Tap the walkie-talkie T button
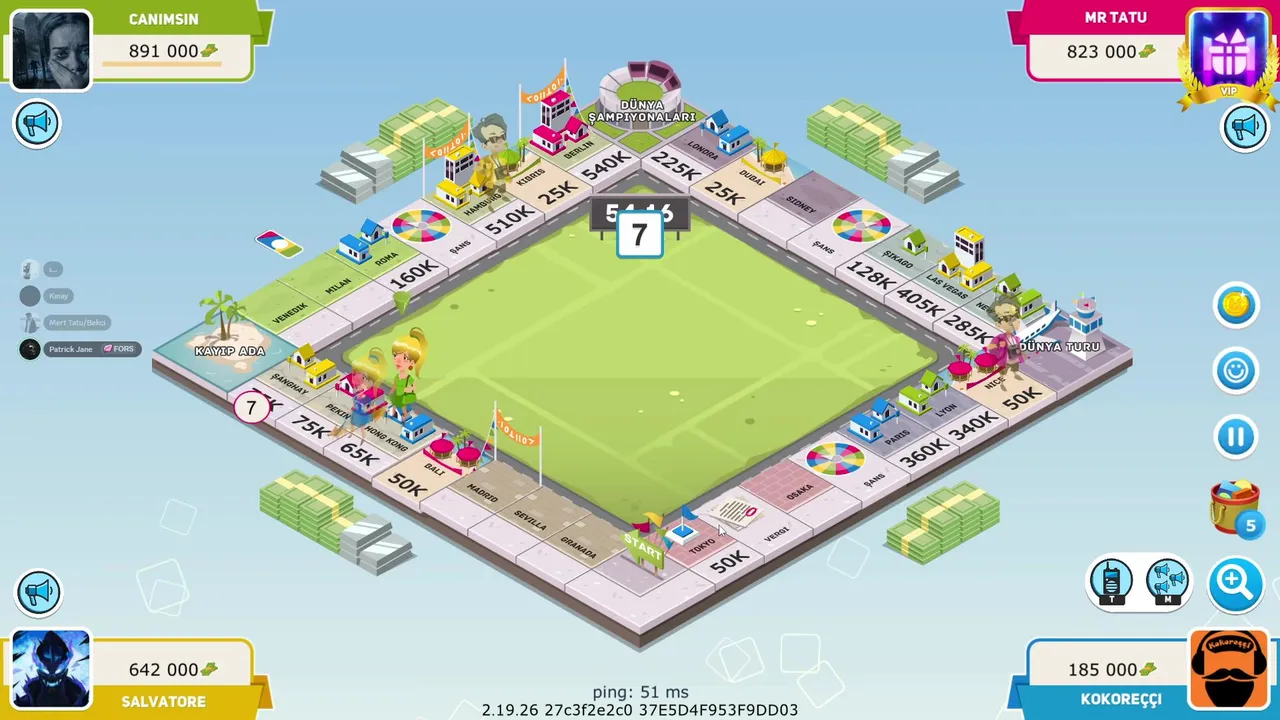 pos(1111,582)
